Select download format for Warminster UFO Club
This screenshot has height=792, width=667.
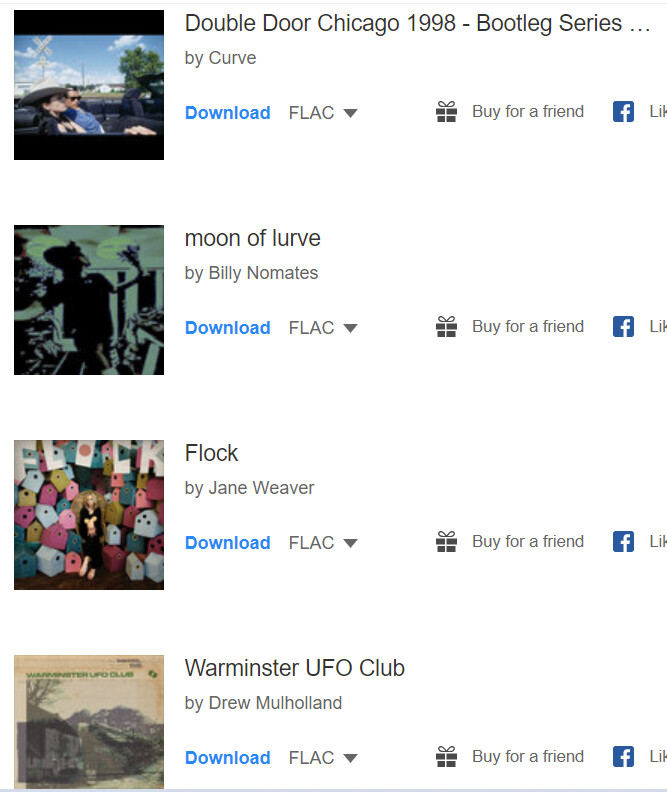click(323, 758)
